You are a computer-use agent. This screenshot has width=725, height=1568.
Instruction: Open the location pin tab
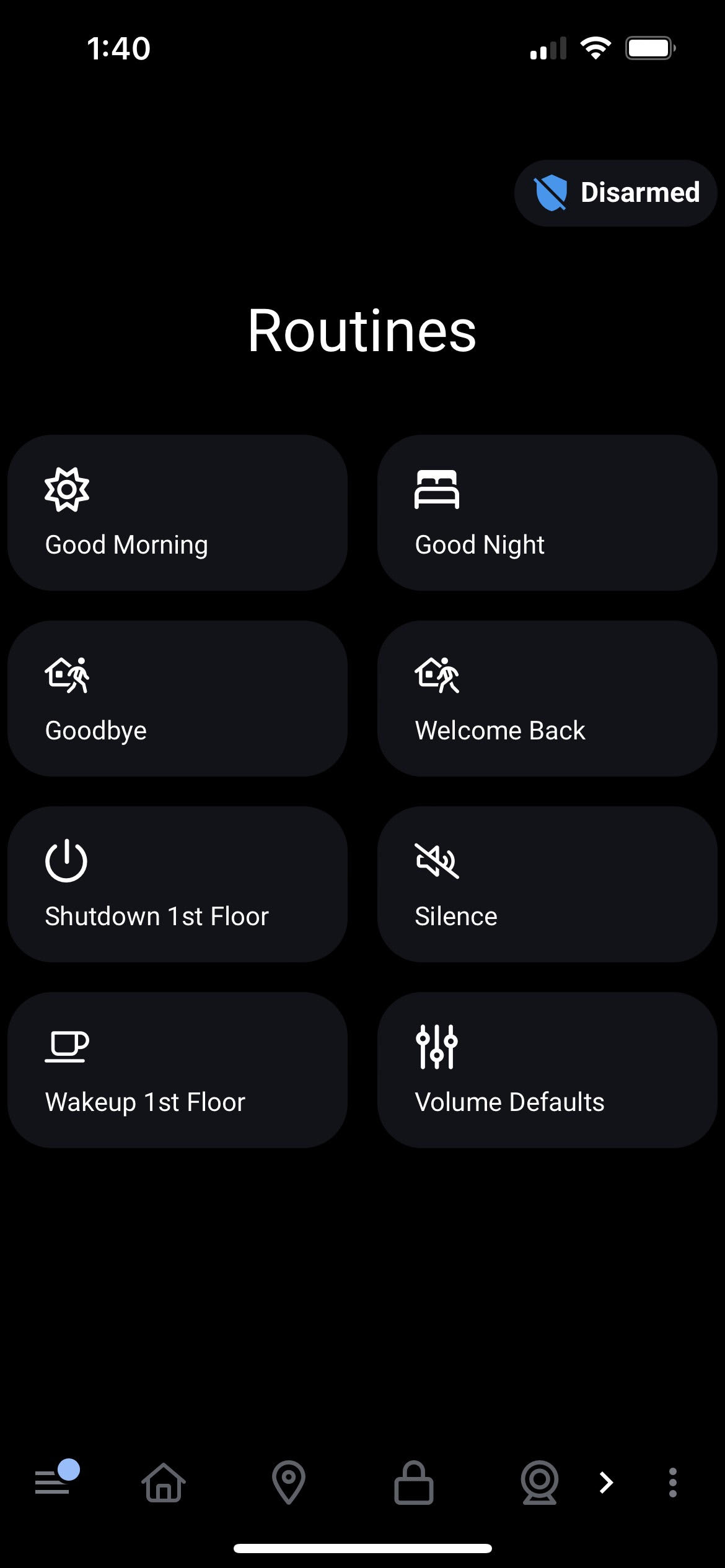[289, 1483]
